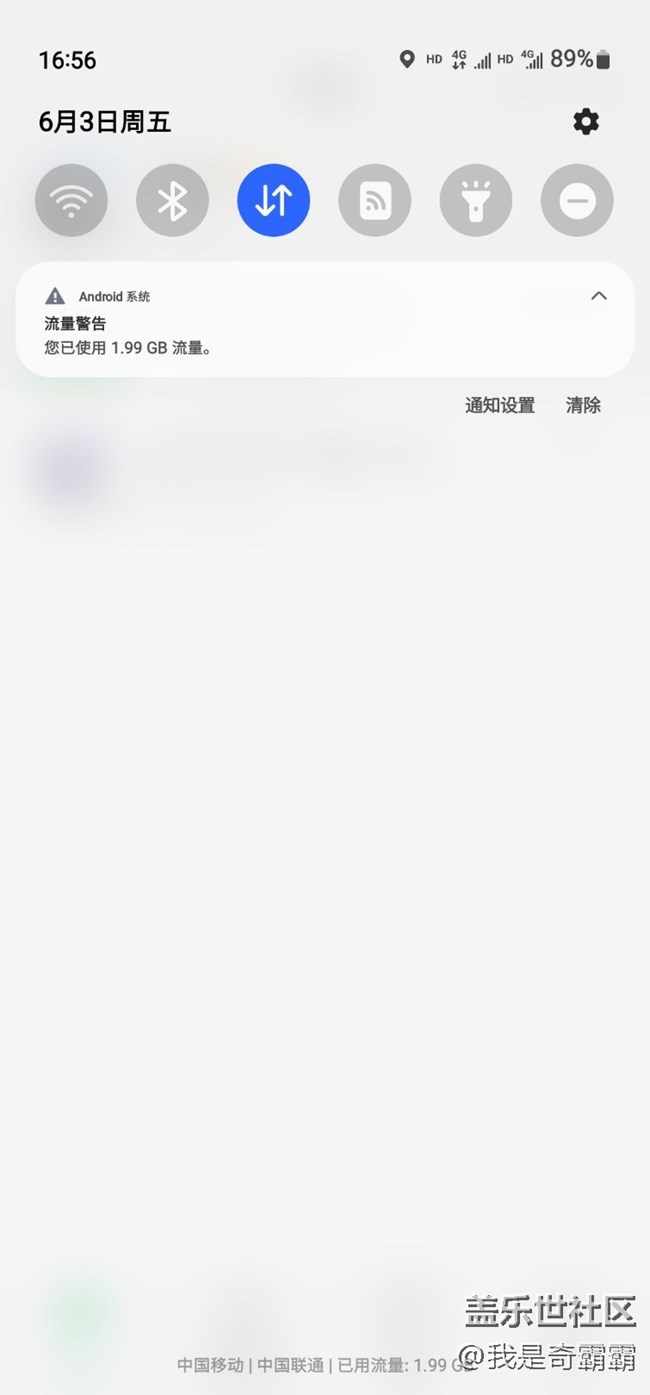Image resolution: width=650 pixels, height=1395 pixels.
Task: Tap 清除 to clear notifications
Action: point(583,405)
